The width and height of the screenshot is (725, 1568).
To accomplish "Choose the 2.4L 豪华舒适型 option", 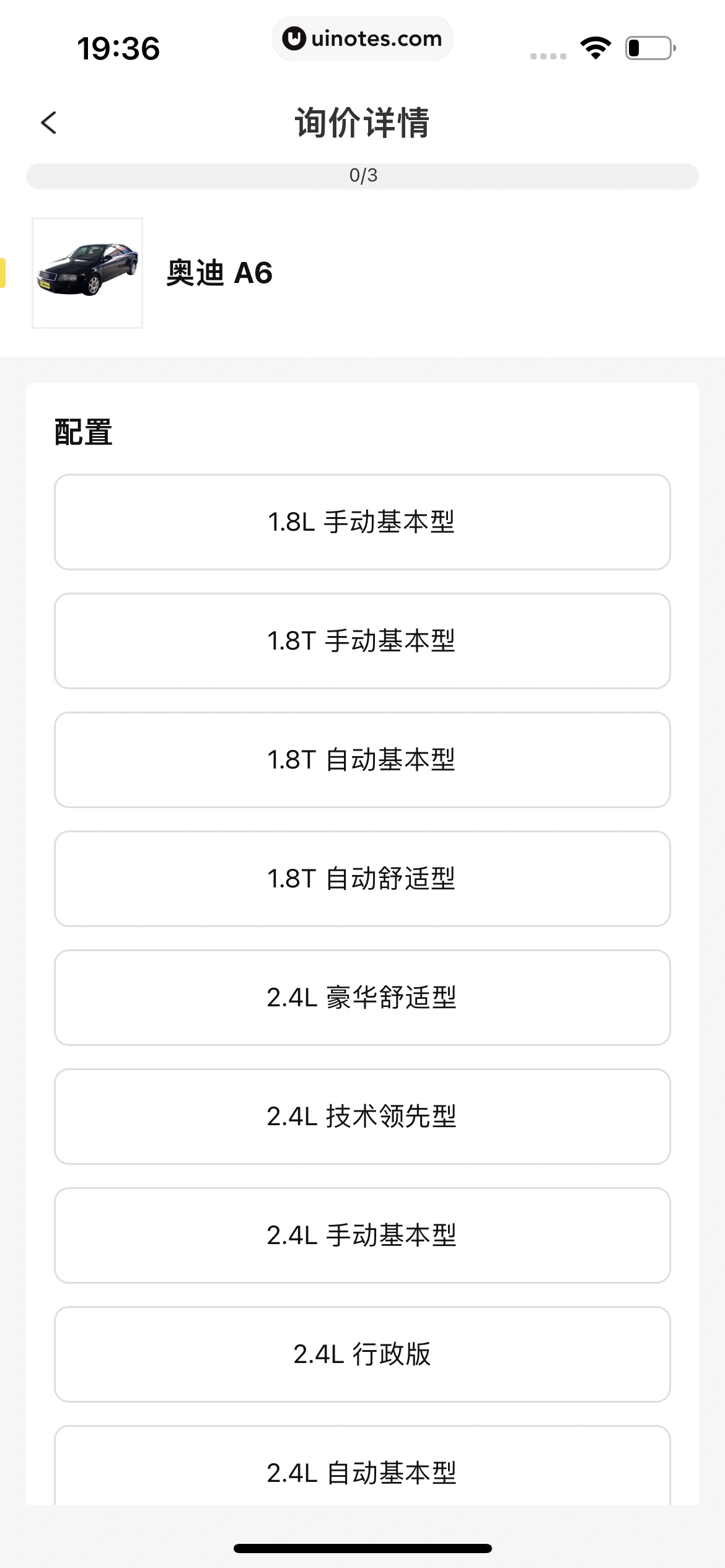I will tap(362, 997).
